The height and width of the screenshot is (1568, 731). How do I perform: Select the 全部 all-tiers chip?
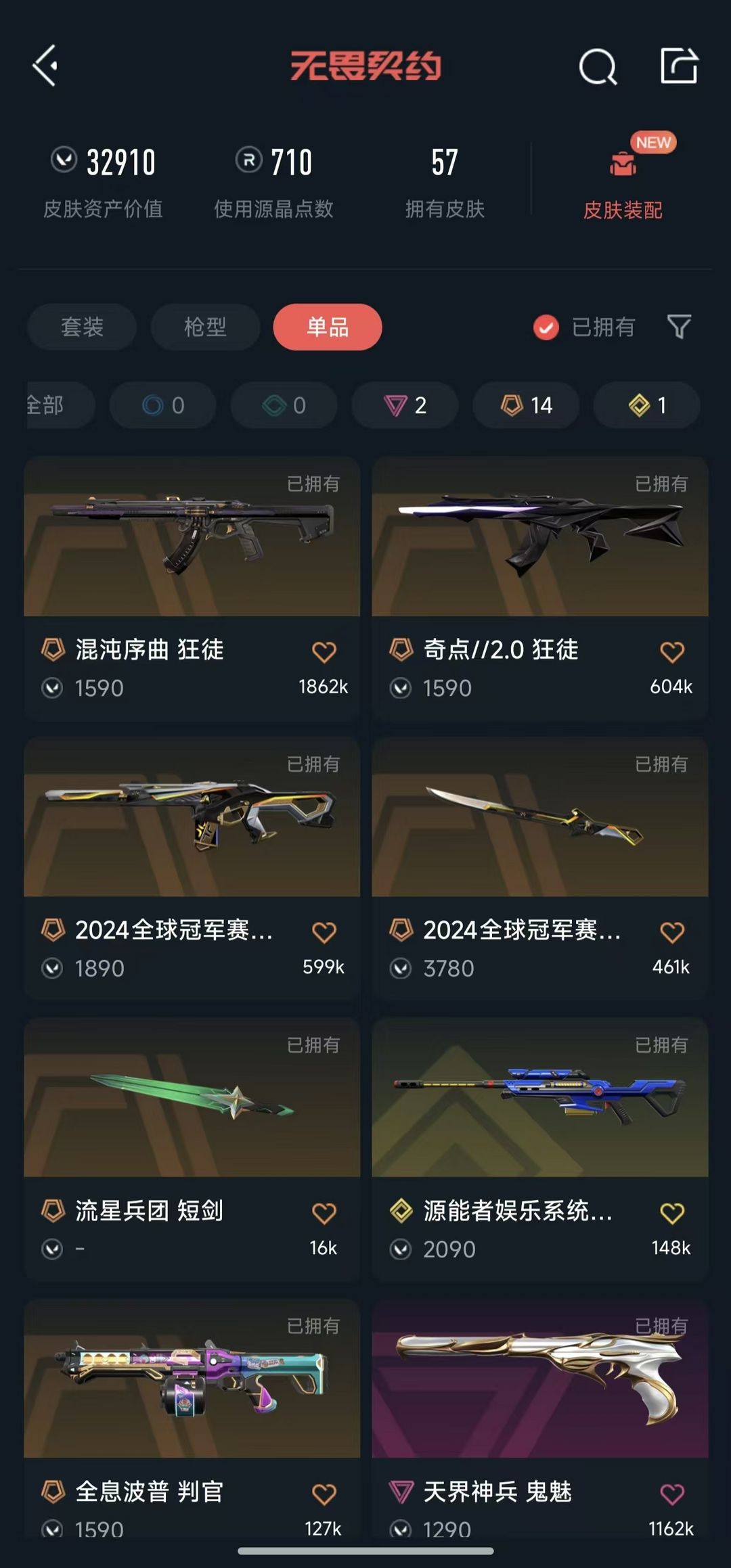coord(51,405)
